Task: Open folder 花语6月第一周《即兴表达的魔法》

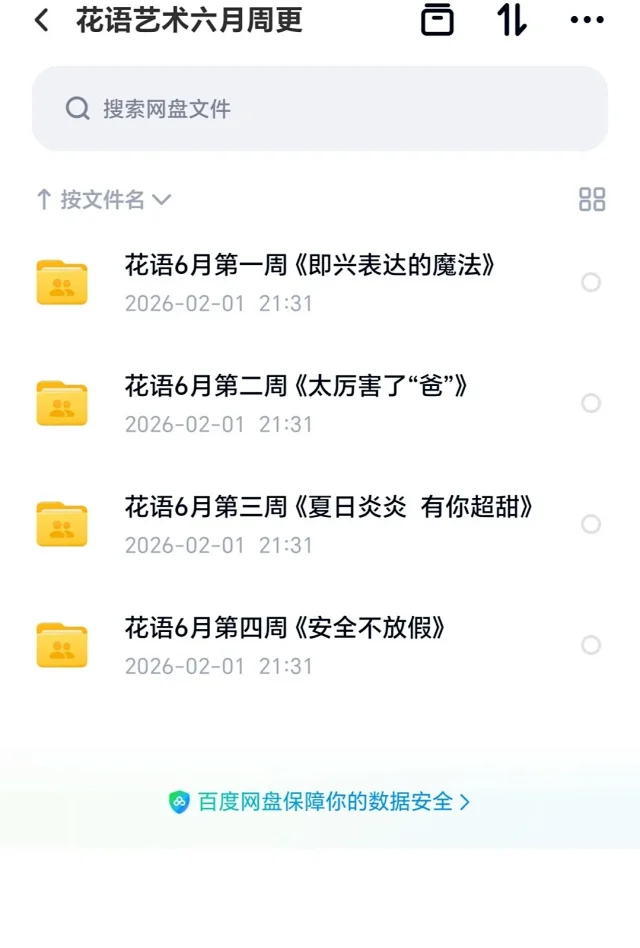Action: tap(310, 282)
